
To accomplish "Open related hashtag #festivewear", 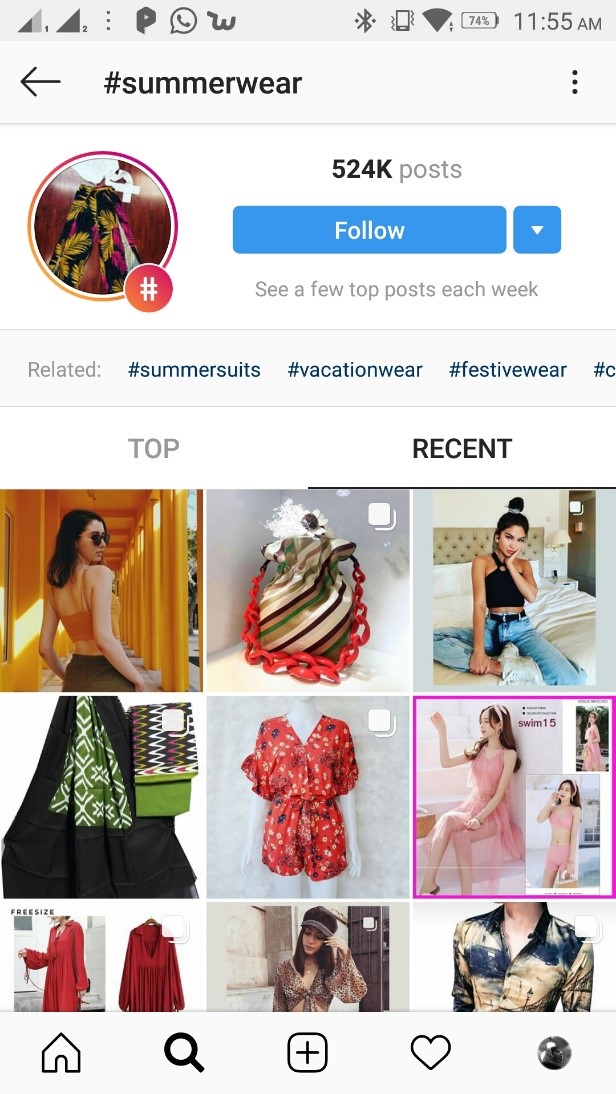I will [x=507, y=369].
